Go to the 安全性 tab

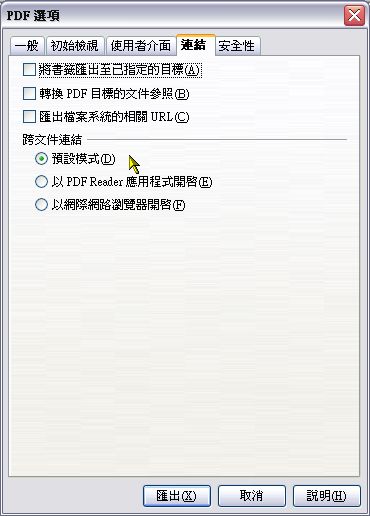coord(238,46)
